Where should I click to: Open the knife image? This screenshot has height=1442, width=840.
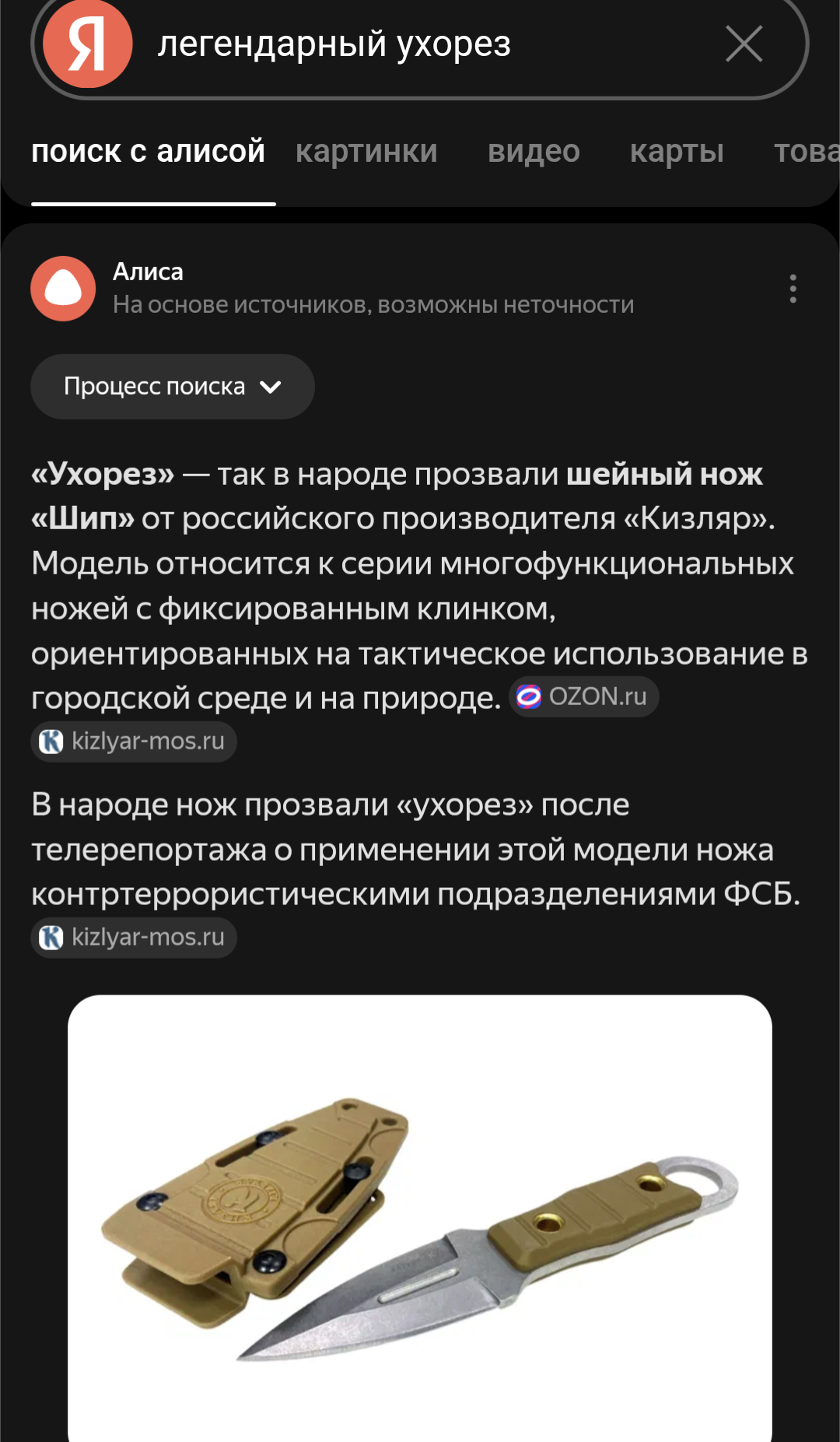[420, 1218]
